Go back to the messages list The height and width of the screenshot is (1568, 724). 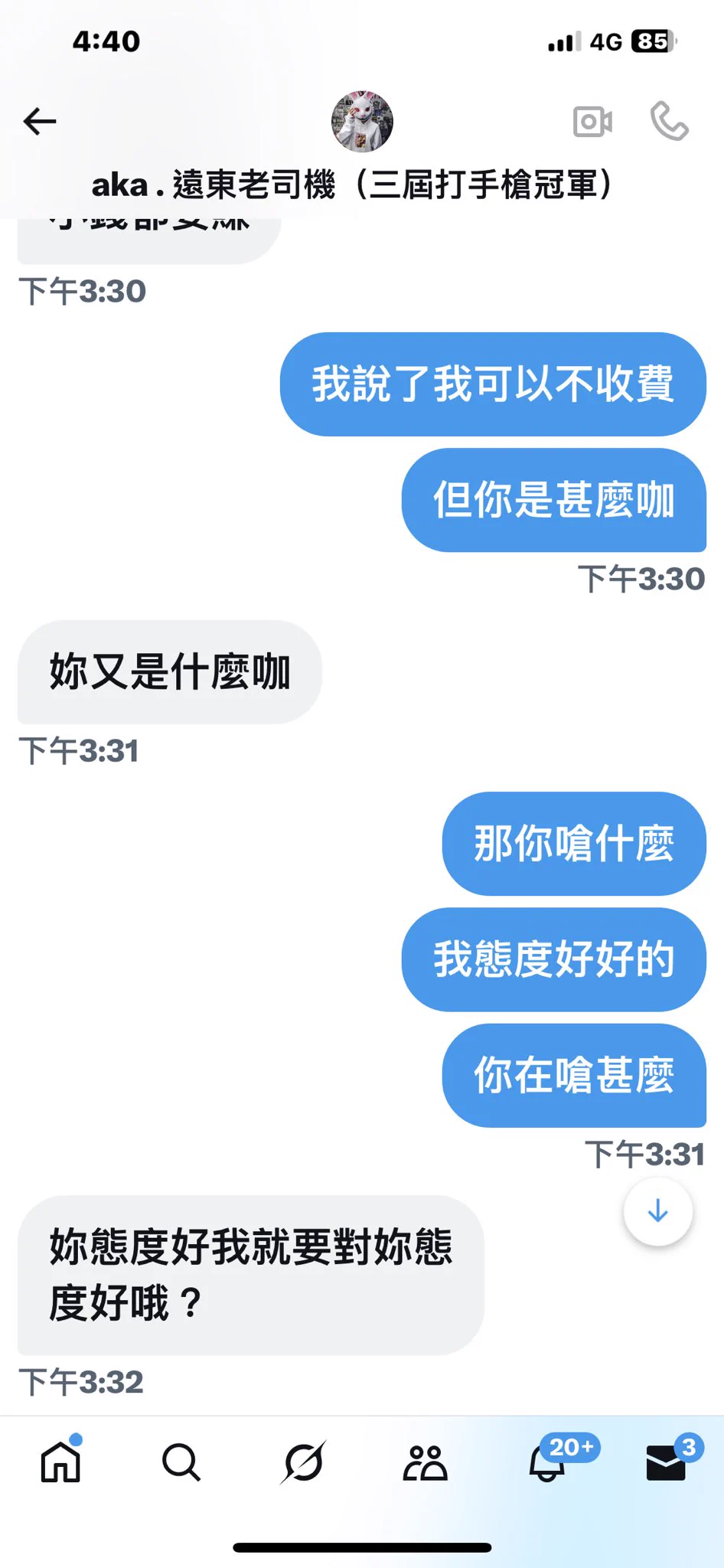(40, 121)
